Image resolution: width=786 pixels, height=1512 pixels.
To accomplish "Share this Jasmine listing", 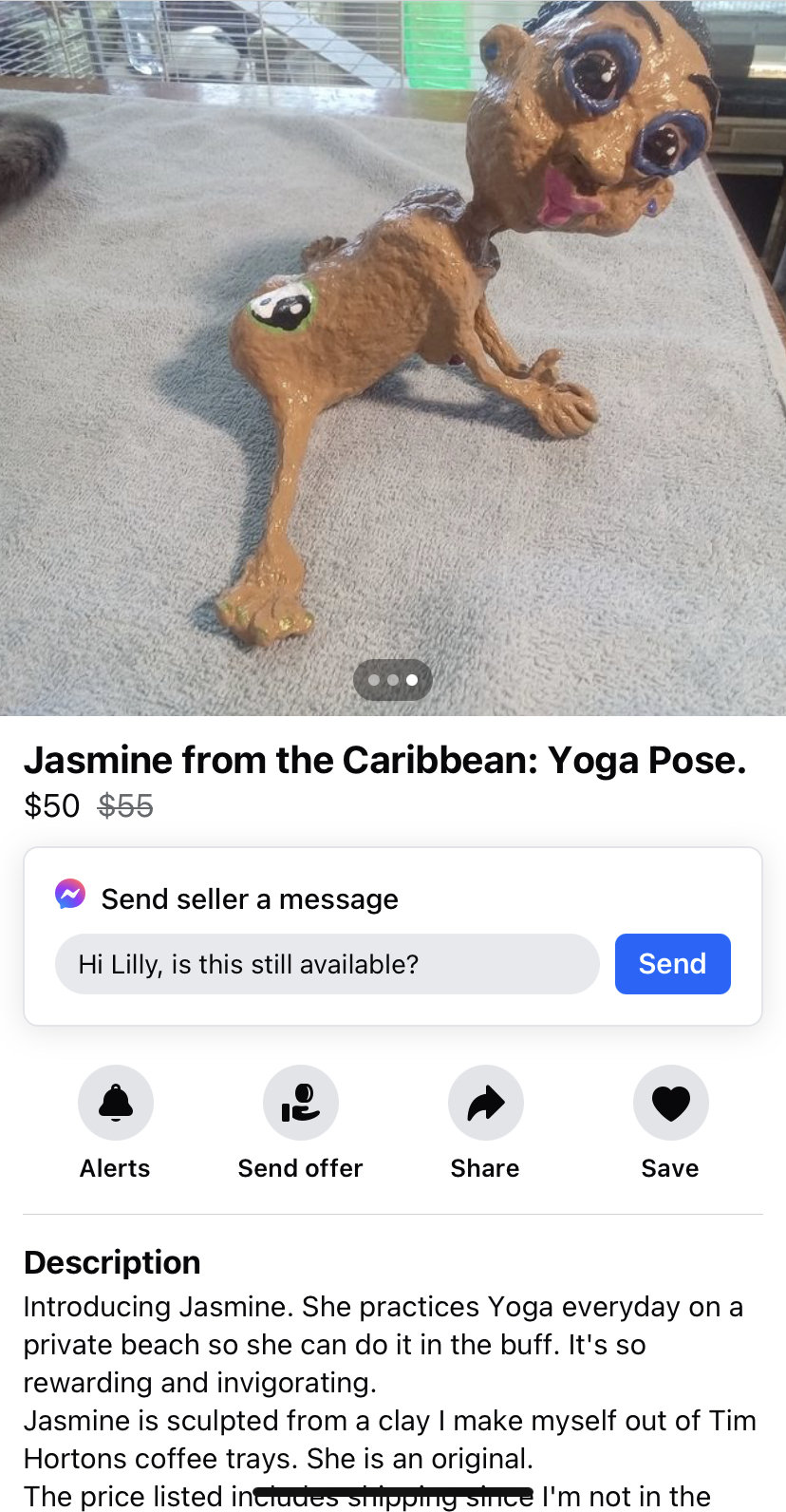I will point(485,1103).
